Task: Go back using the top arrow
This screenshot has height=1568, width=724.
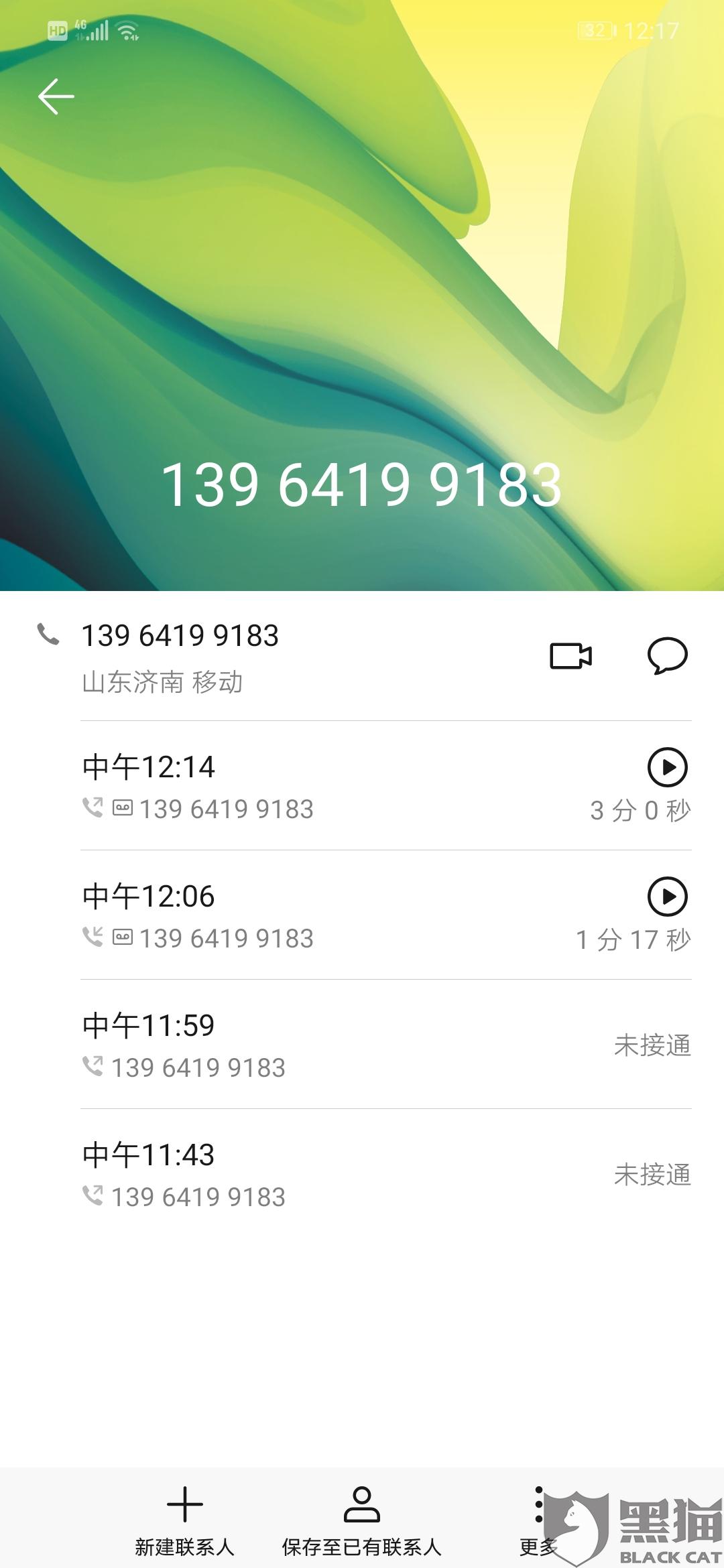Action: click(56, 96)
